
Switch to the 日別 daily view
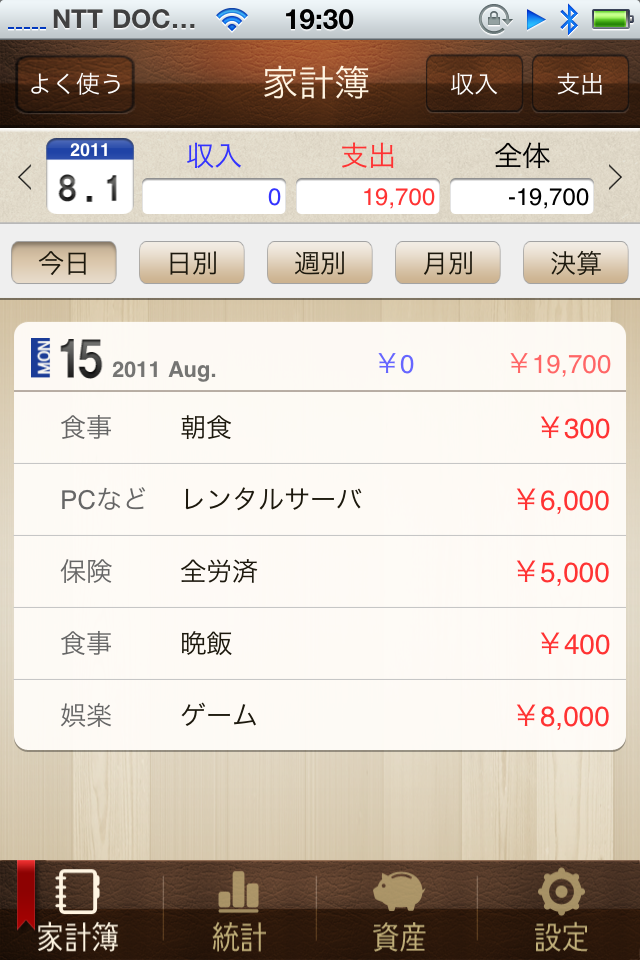pos(192,263)
